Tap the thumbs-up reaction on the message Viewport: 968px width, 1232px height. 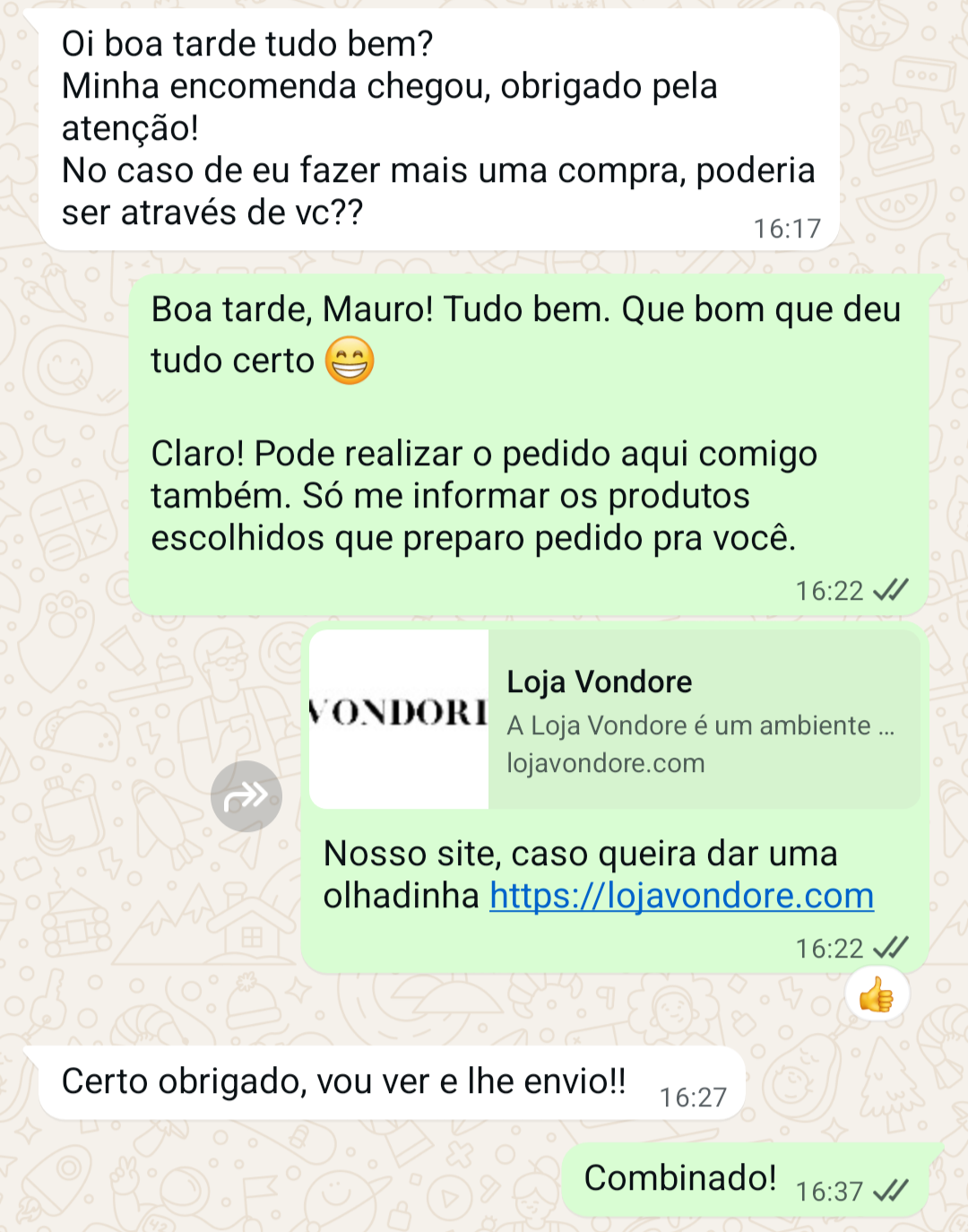877,994
